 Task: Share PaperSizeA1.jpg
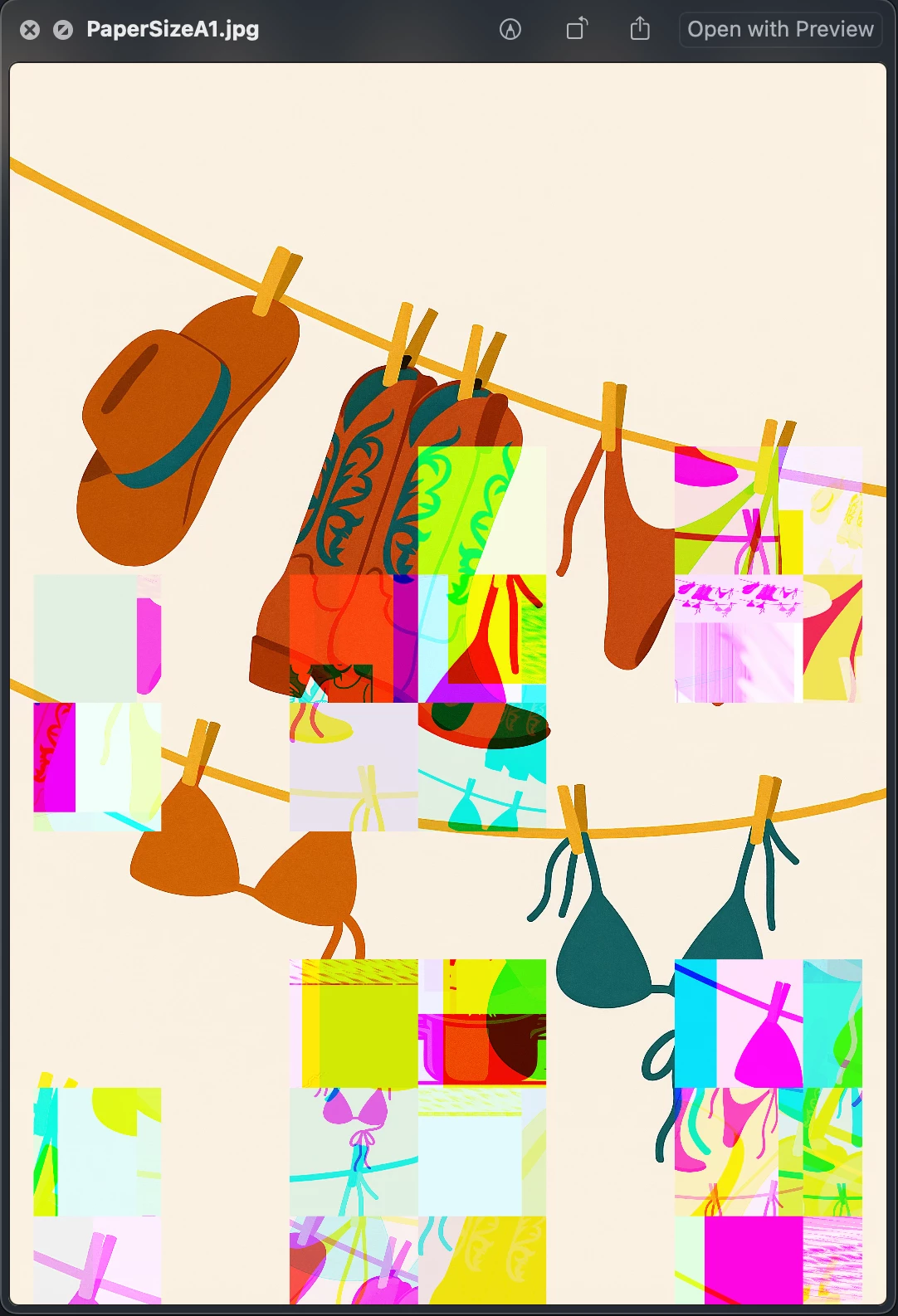point(640,30)
